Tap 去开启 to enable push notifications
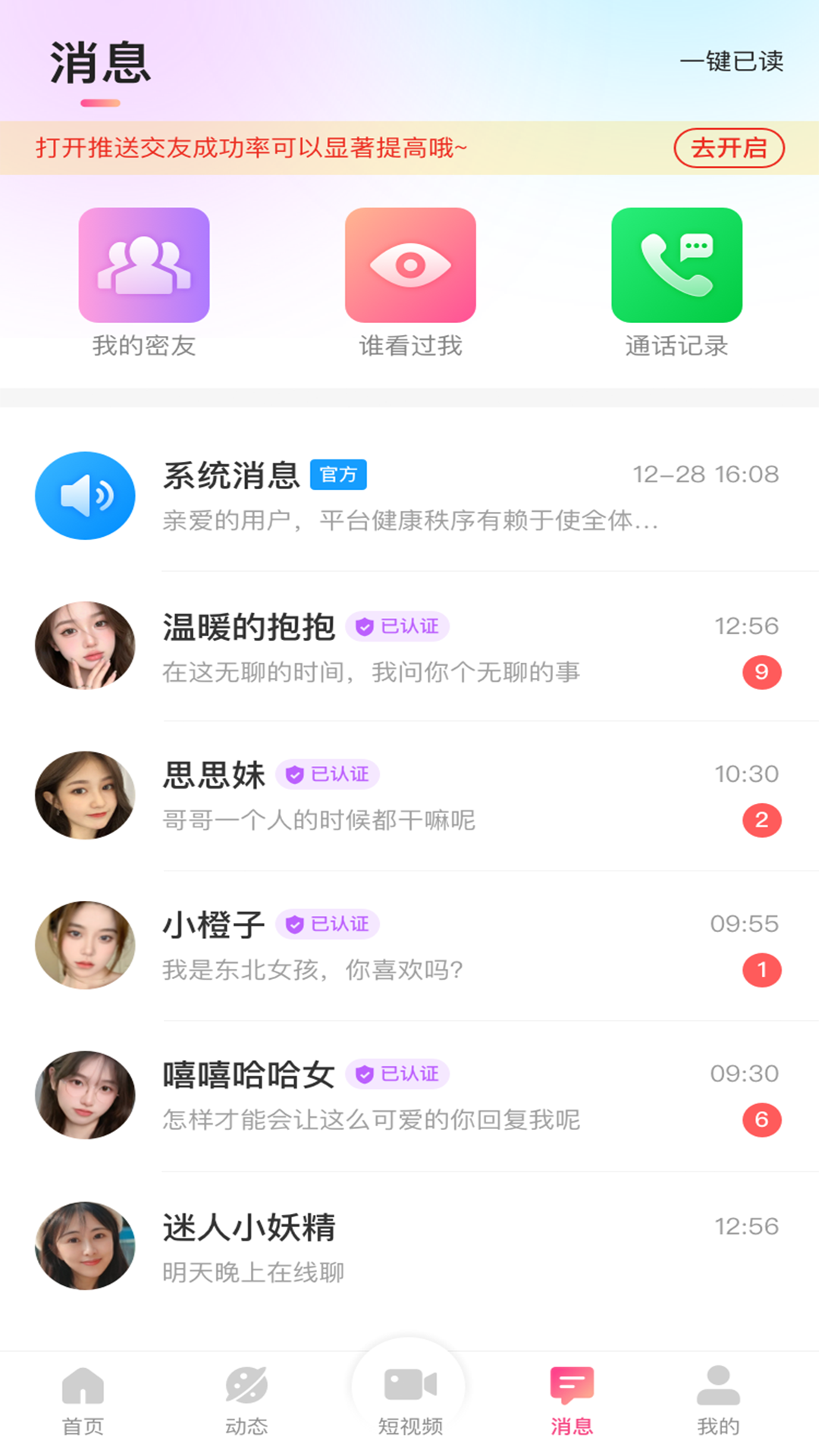The image size is (819, 1456). coord(729,148)
